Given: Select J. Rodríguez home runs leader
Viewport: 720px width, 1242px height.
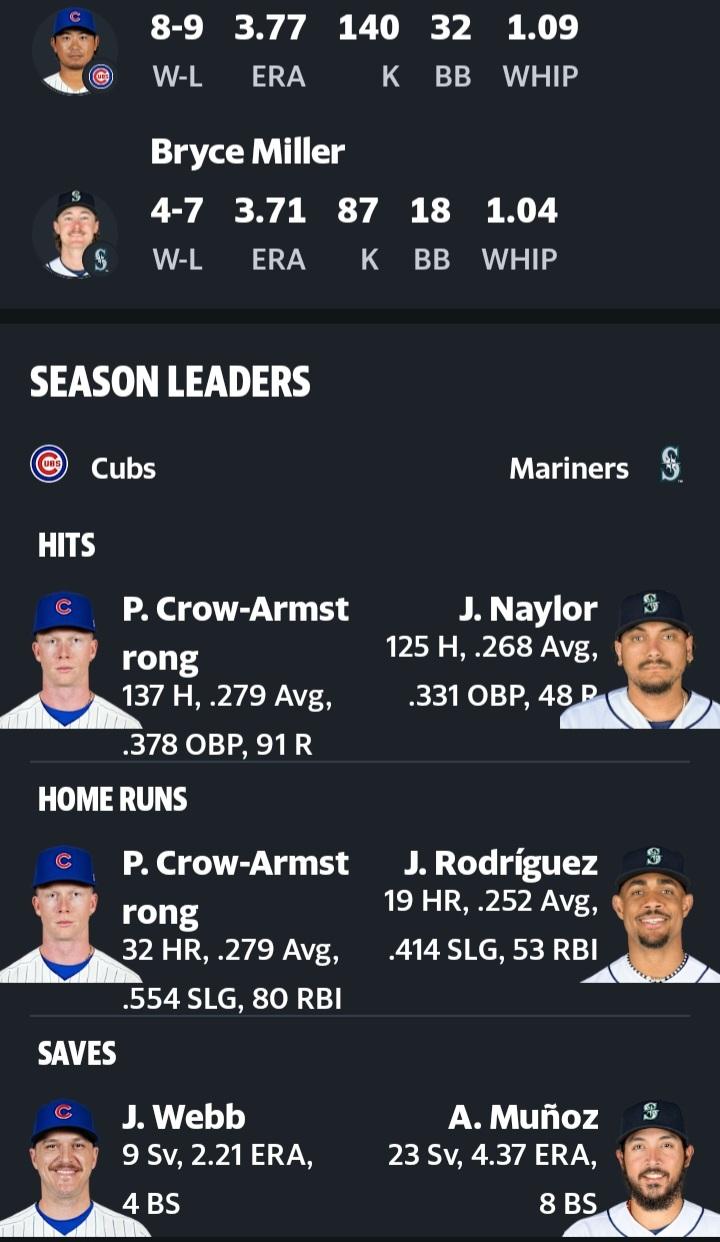Looking at the screenshot, I should click(501, 862).
